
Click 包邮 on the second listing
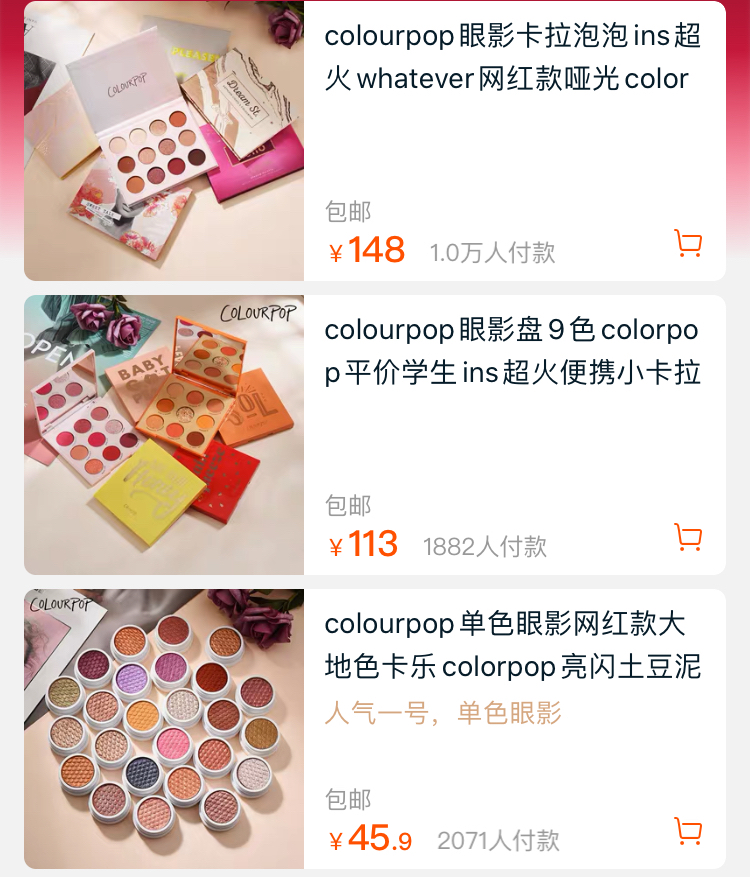(346, 505)
